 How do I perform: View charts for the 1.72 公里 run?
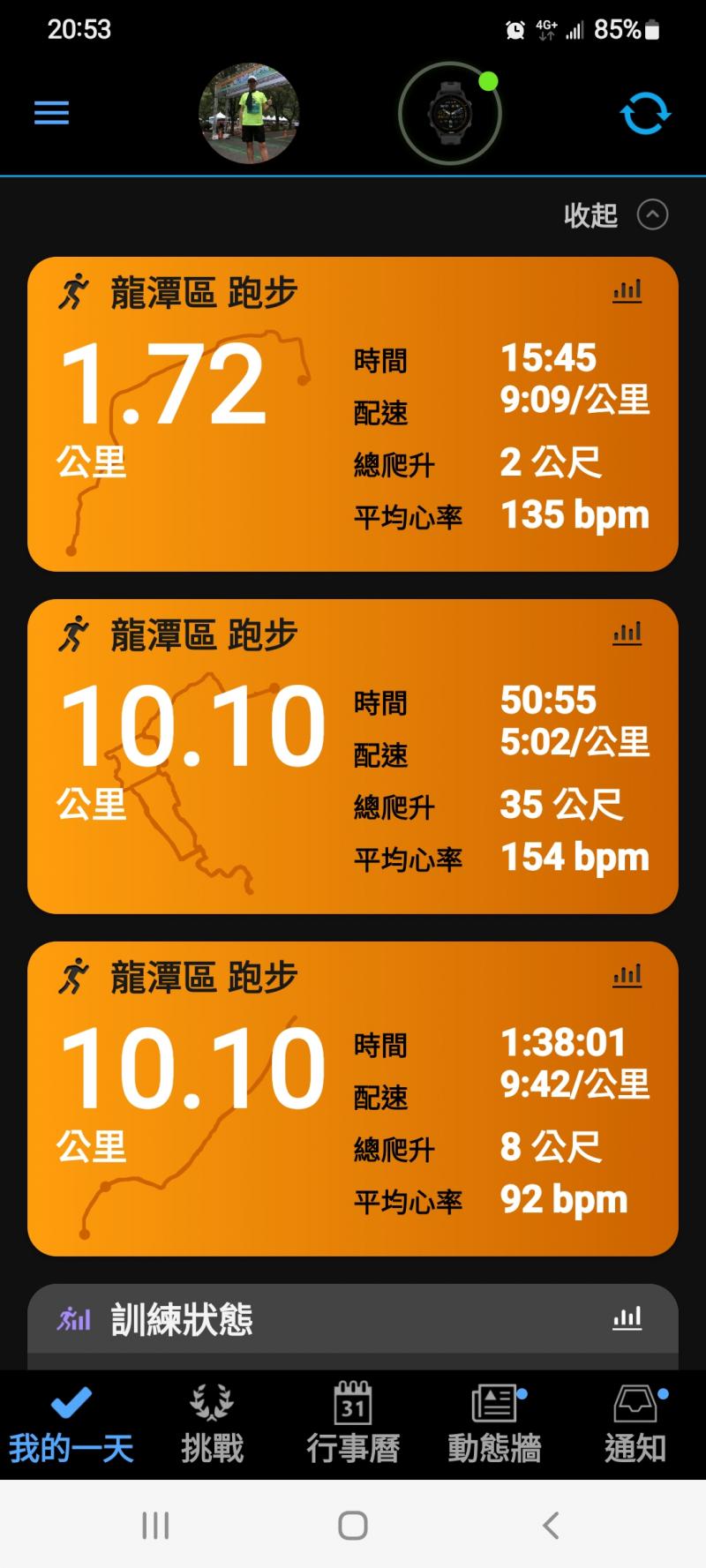(627, 291)
